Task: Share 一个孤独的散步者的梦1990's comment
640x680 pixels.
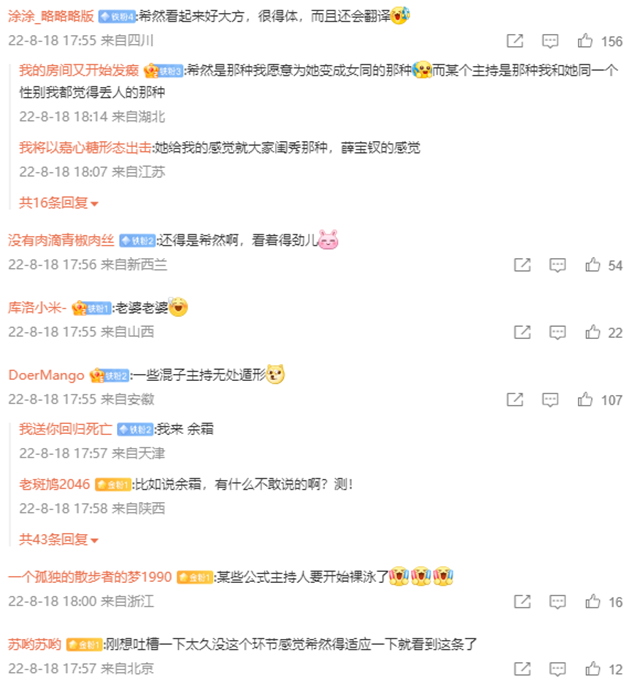Action: [514, 601]
